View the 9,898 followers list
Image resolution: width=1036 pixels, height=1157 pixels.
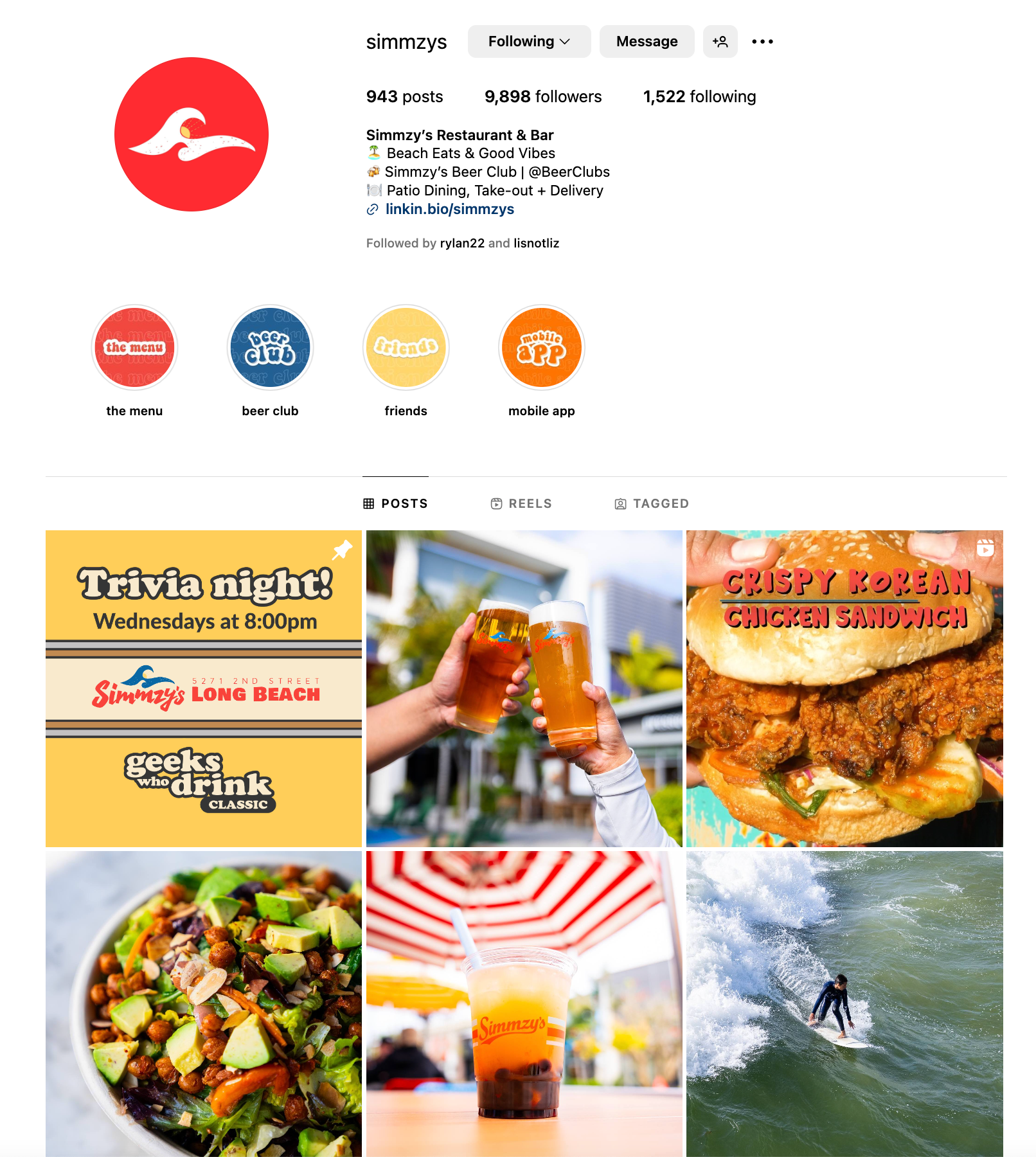coord(542,96)
